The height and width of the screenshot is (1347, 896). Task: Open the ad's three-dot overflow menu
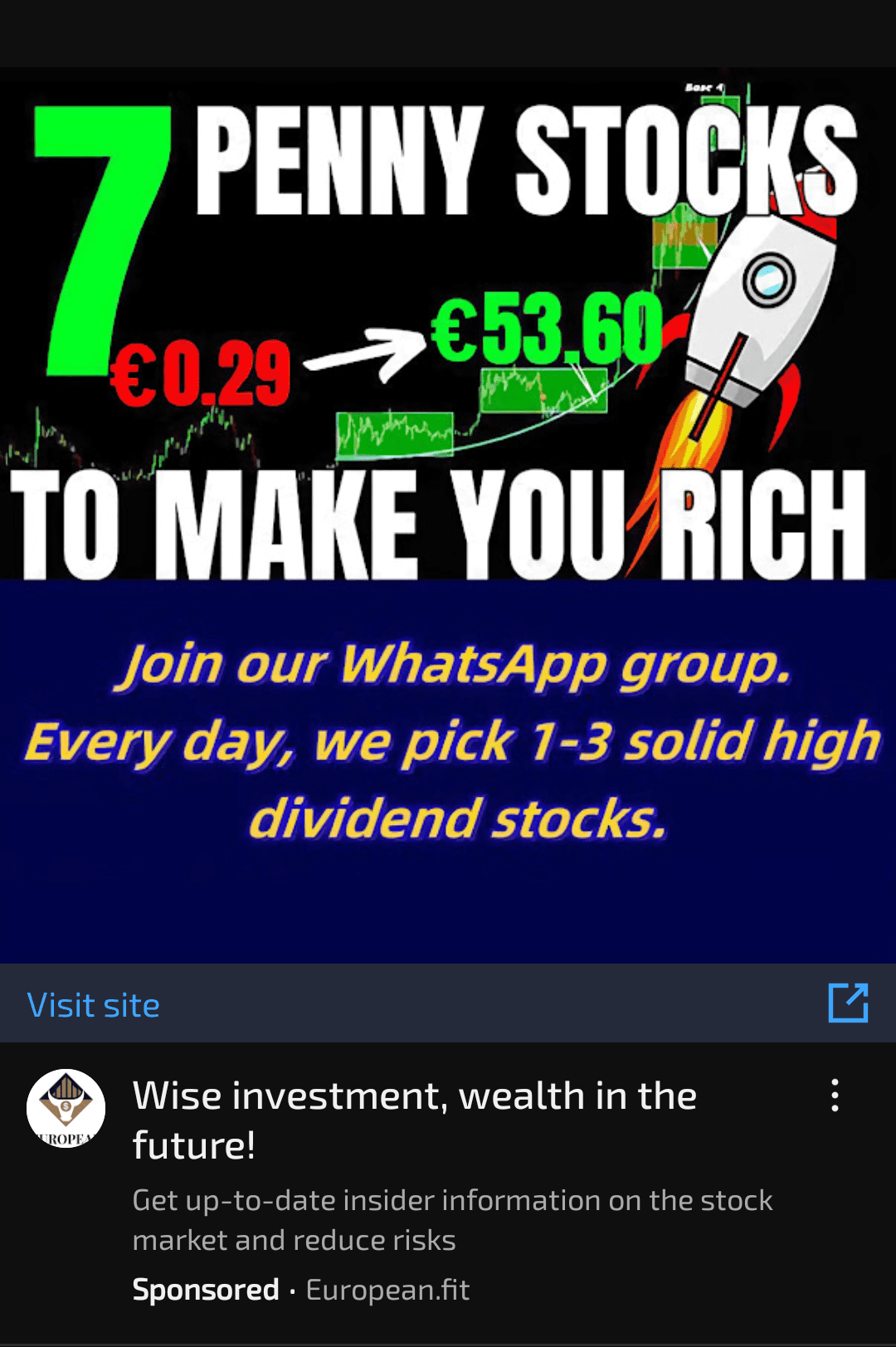(835, 1096)
